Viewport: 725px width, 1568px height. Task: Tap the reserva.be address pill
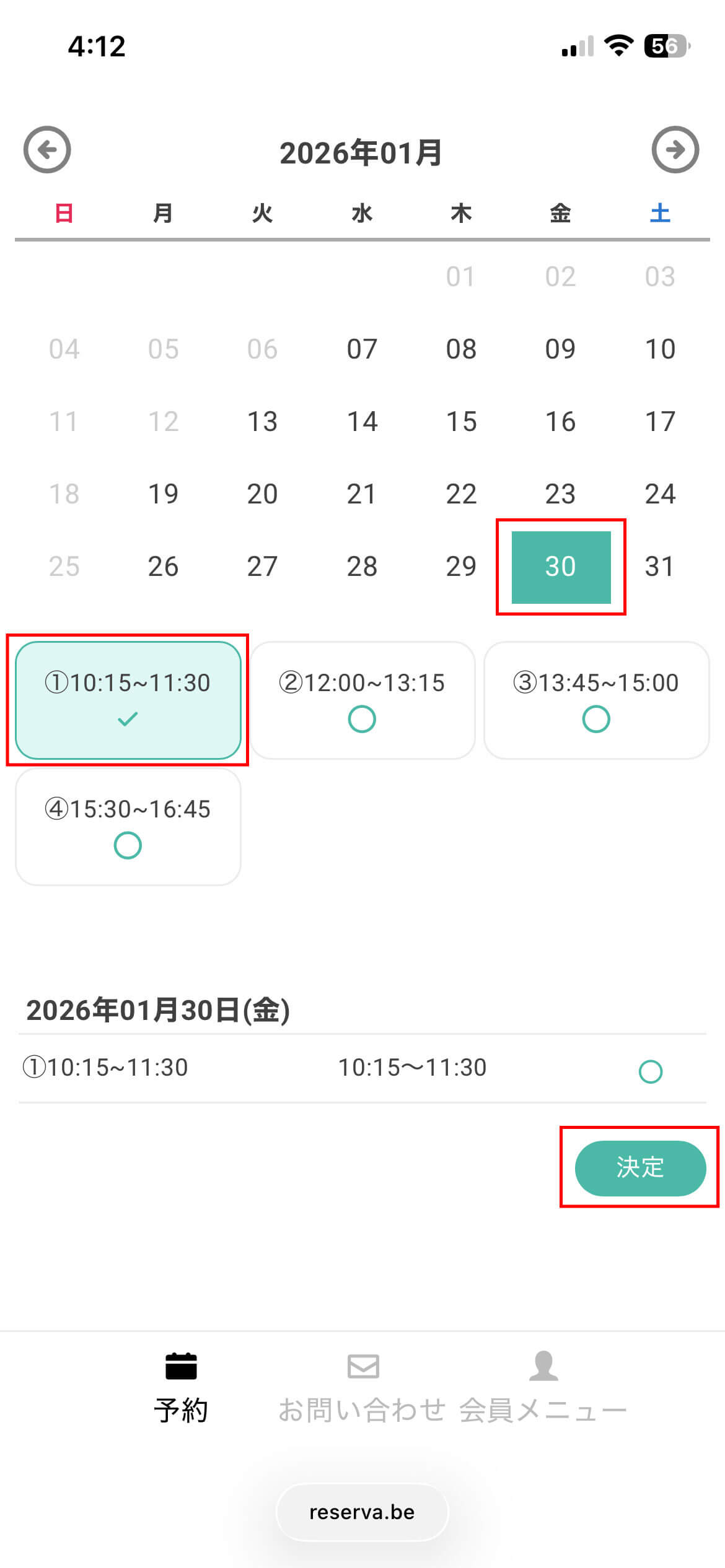[x=362, y=1512]
